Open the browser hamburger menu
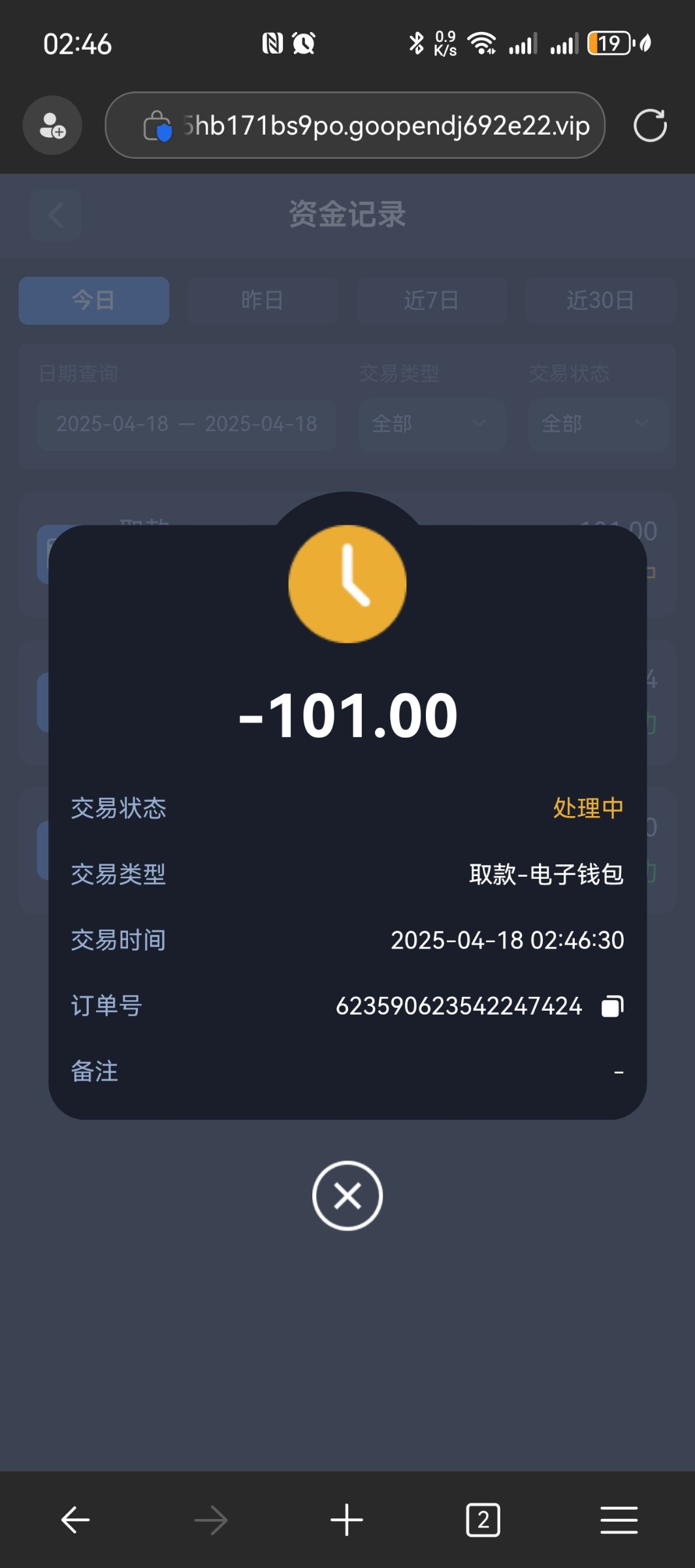 click(619, 1520)
